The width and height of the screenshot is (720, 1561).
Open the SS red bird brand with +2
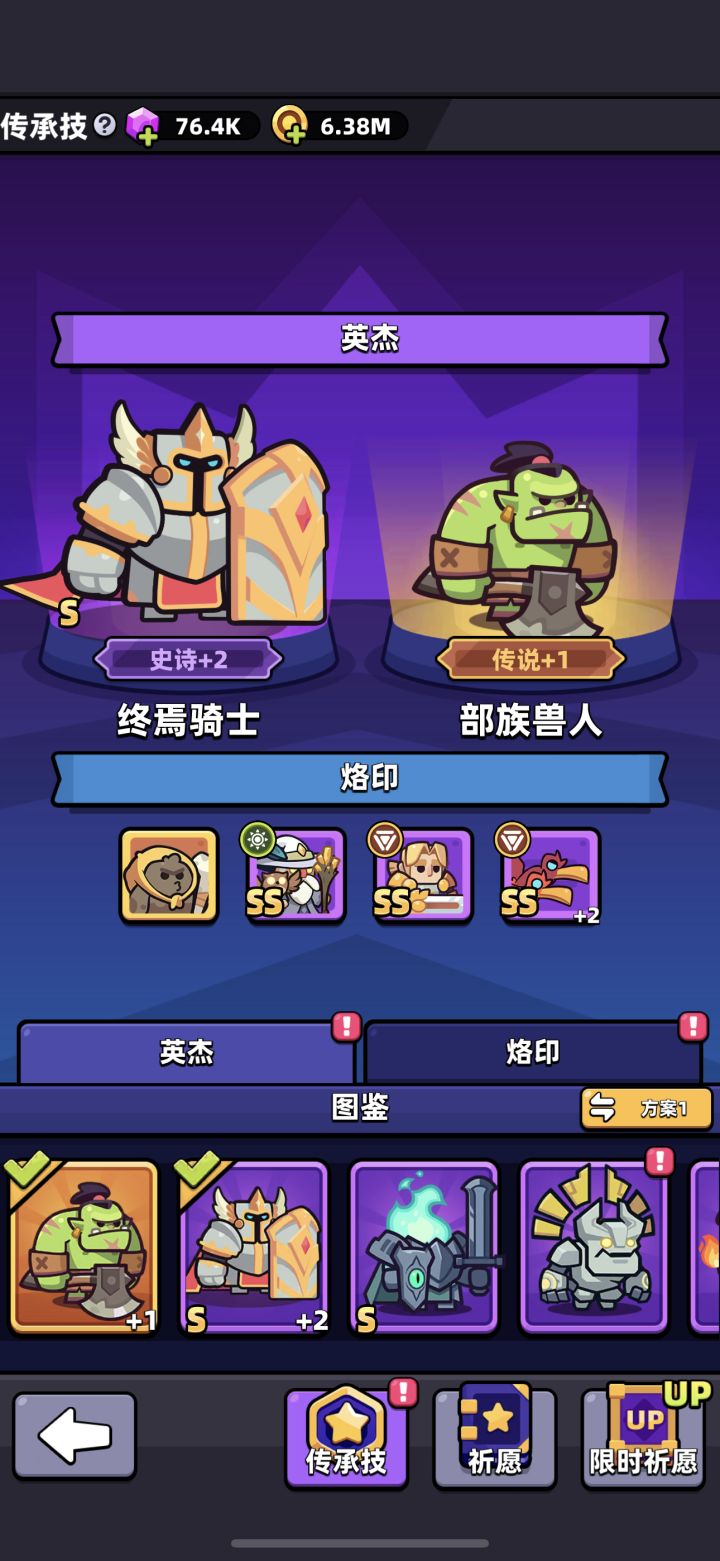coord(549,875)
